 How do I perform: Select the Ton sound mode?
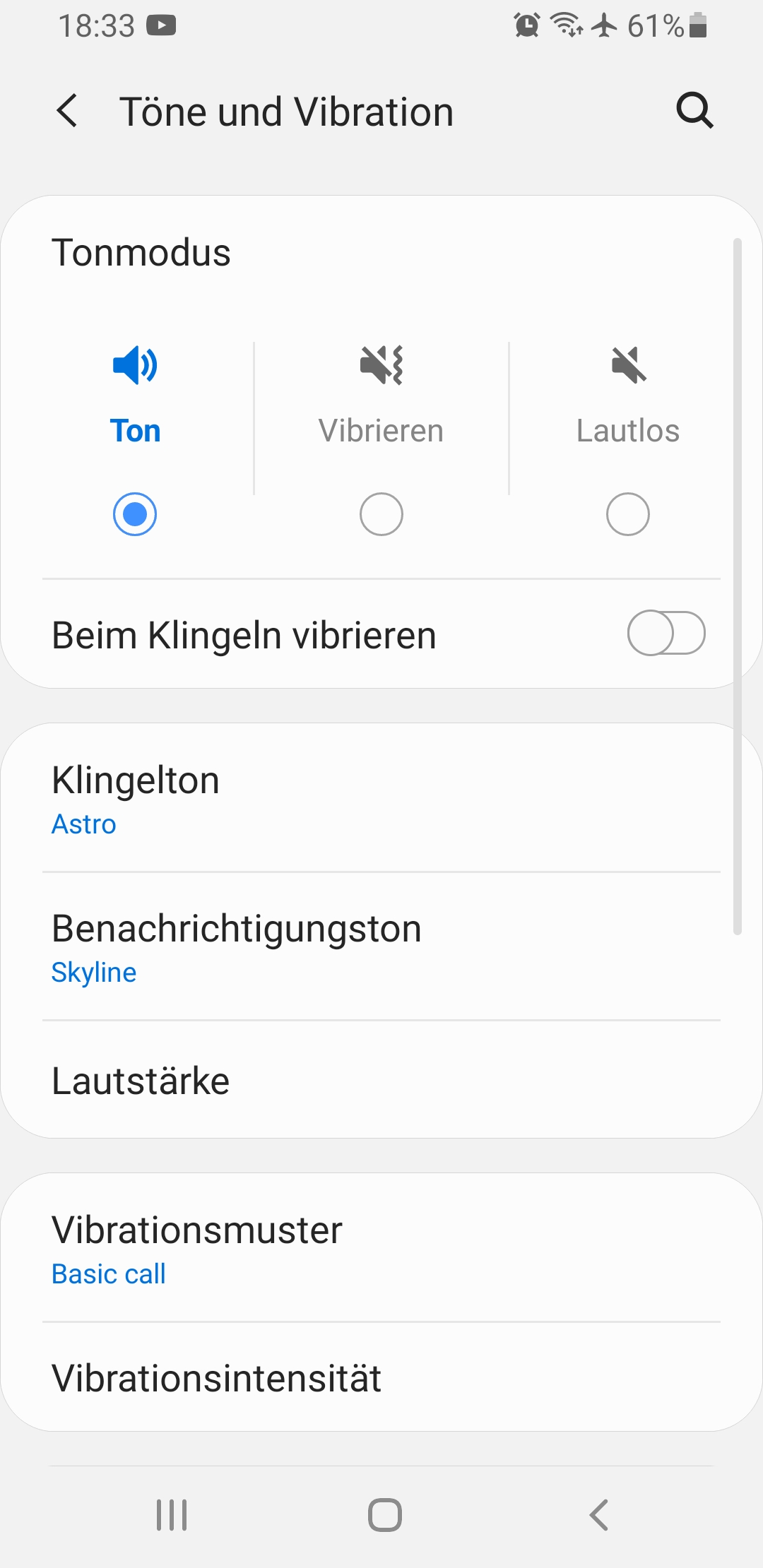pyautogui.click(x=135, y=513)
